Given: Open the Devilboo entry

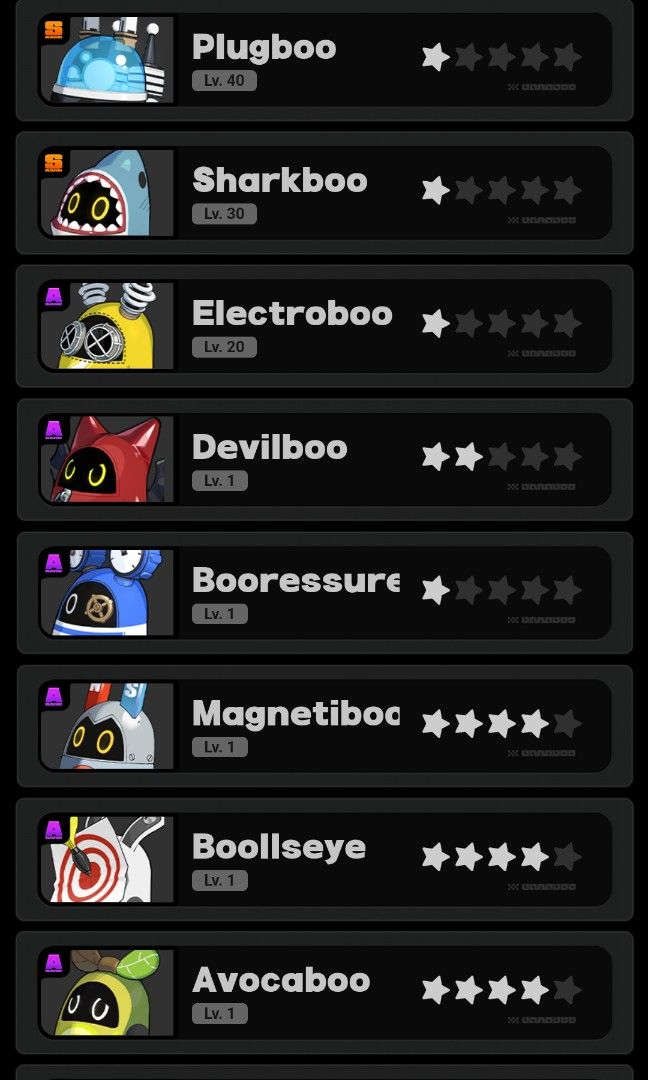Looking at the screenshot, I should pyautogui.click(x=324, y=459).
